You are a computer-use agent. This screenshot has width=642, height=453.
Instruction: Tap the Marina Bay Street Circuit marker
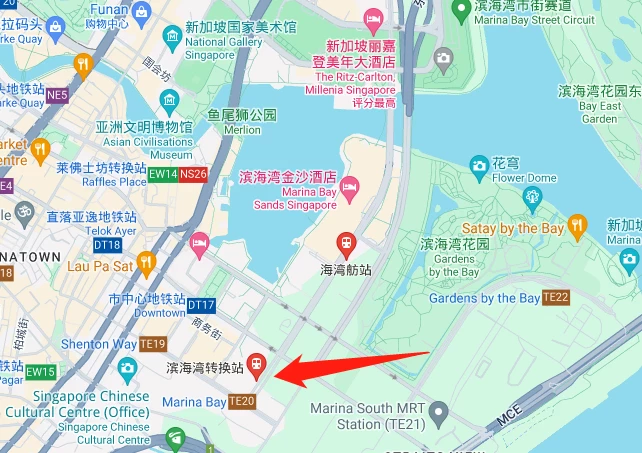460,13
